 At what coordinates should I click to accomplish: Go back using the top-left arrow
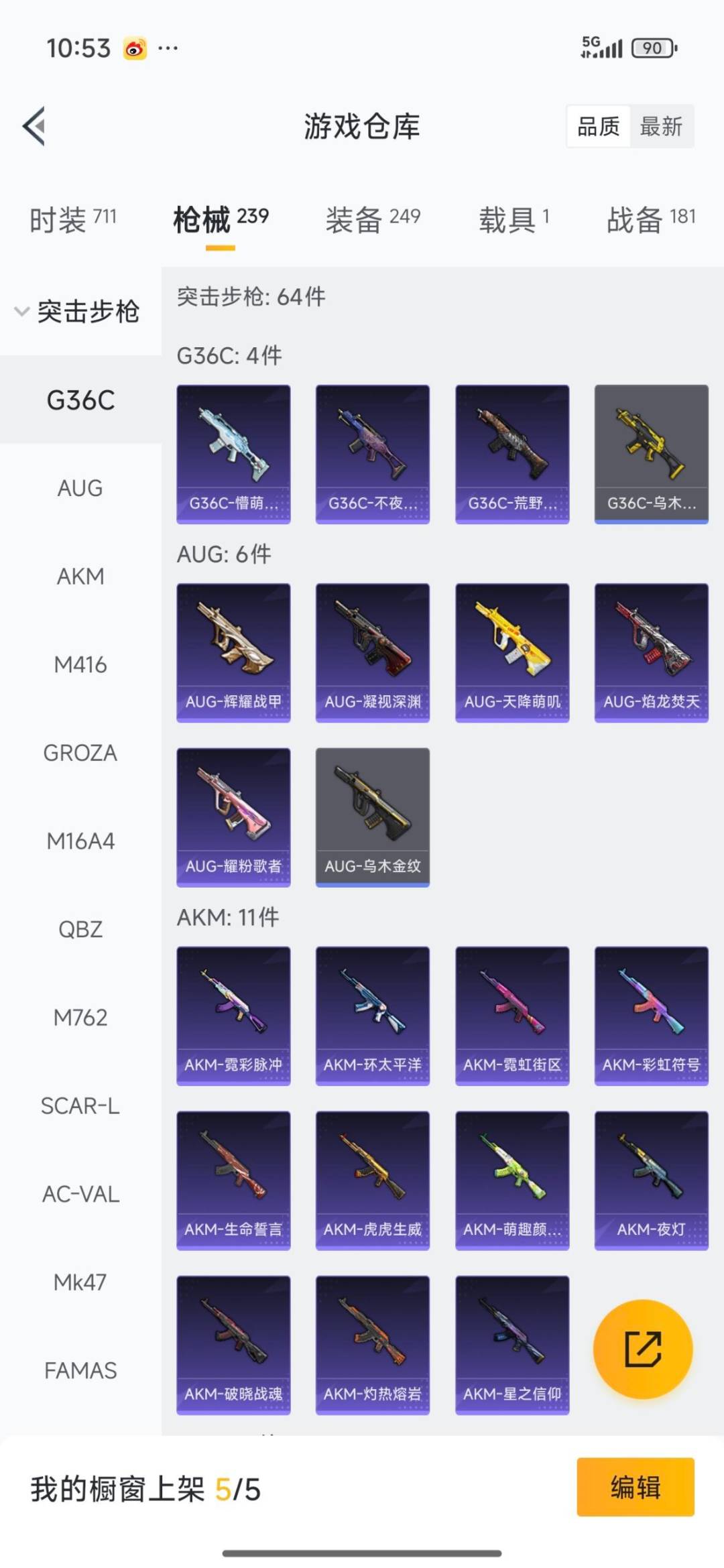pyautogui.click(x=35, y=126)
